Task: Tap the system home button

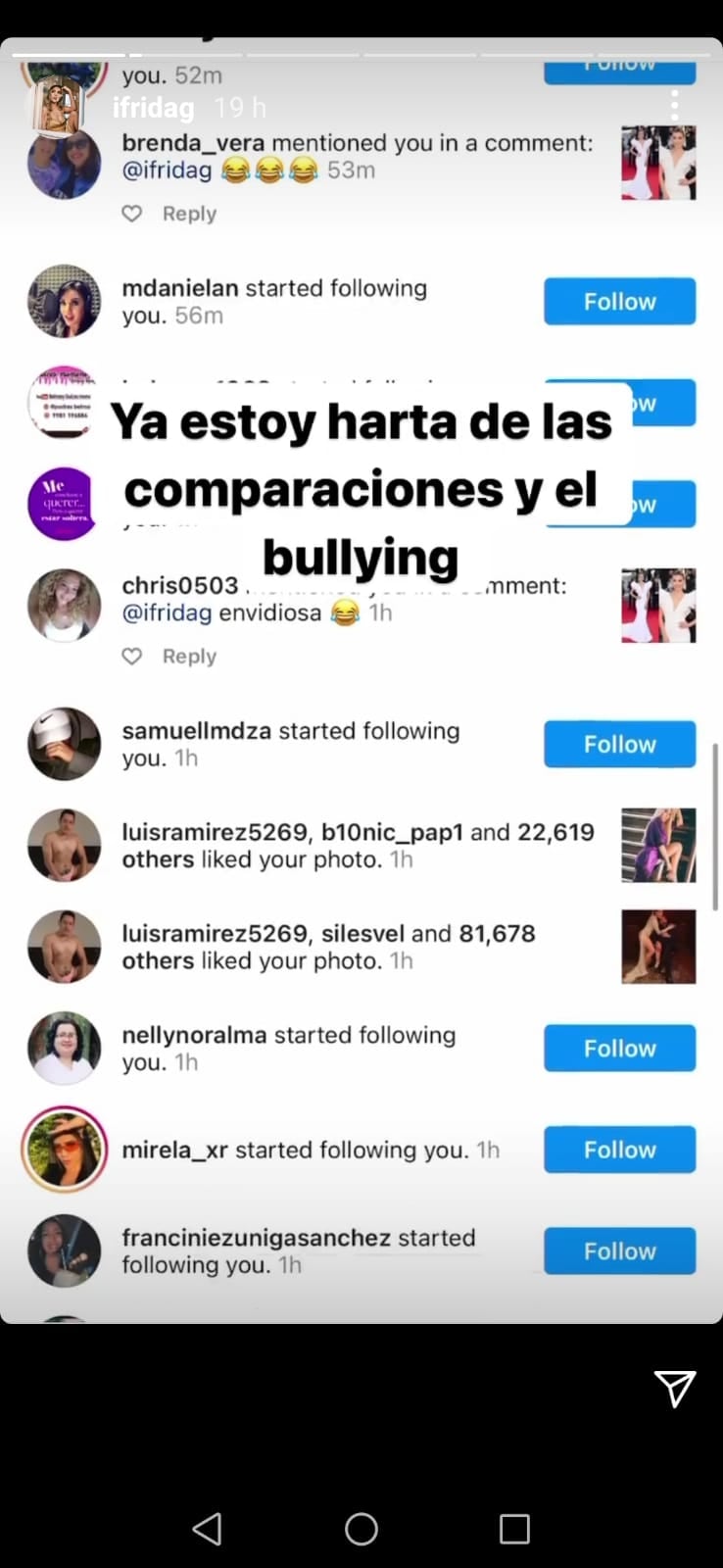Action: [361, 1529]
